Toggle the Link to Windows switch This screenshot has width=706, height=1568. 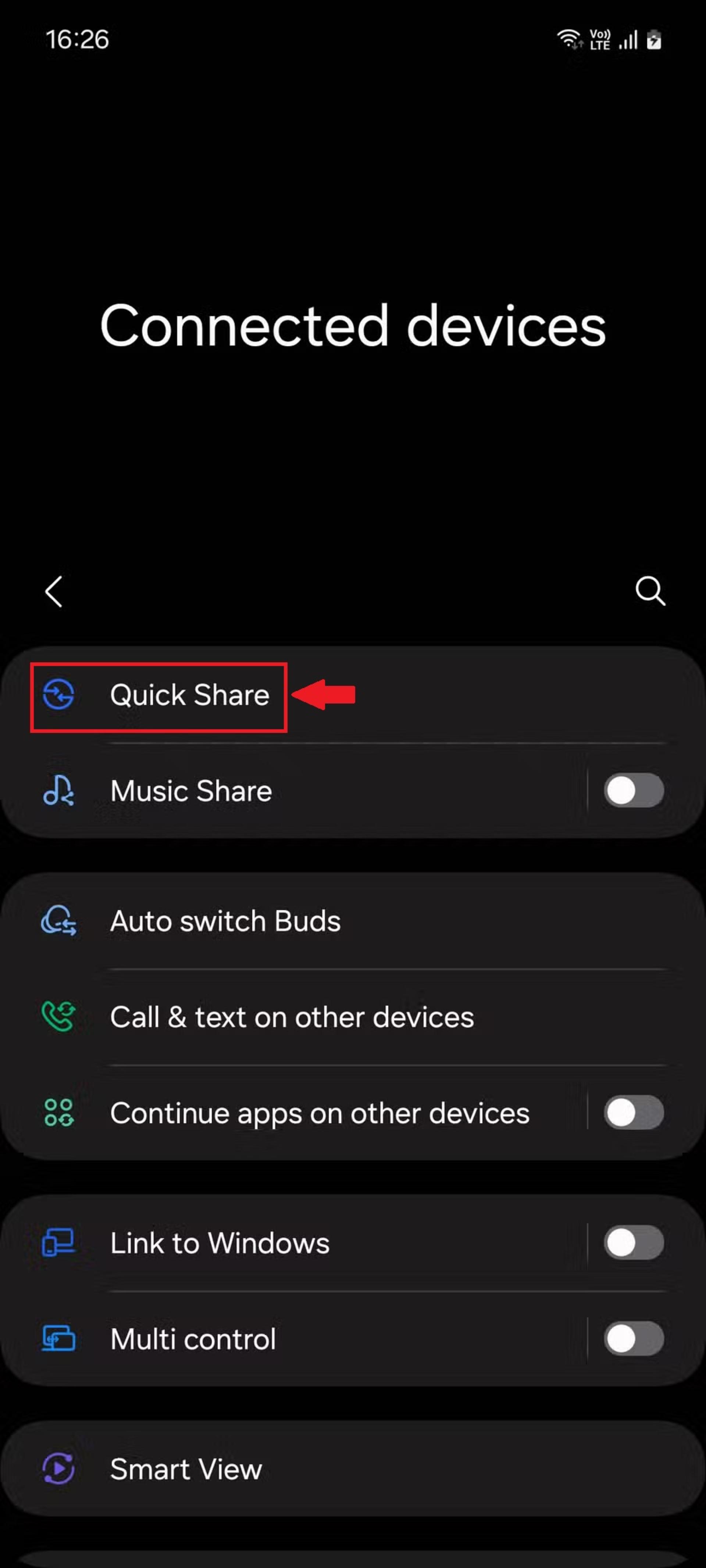tap(634, 1242)
